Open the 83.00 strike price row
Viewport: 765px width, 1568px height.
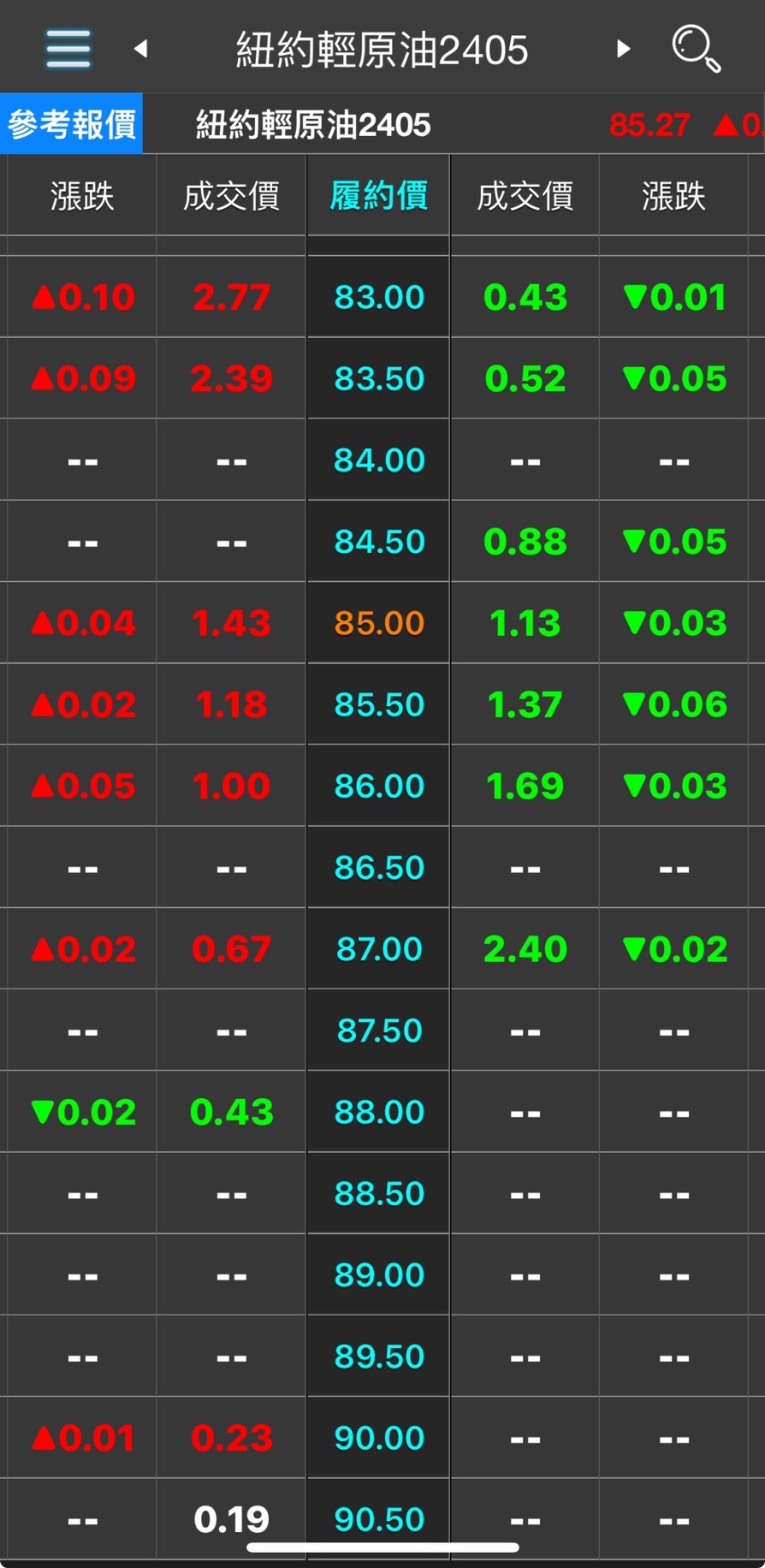pos(382,297)
